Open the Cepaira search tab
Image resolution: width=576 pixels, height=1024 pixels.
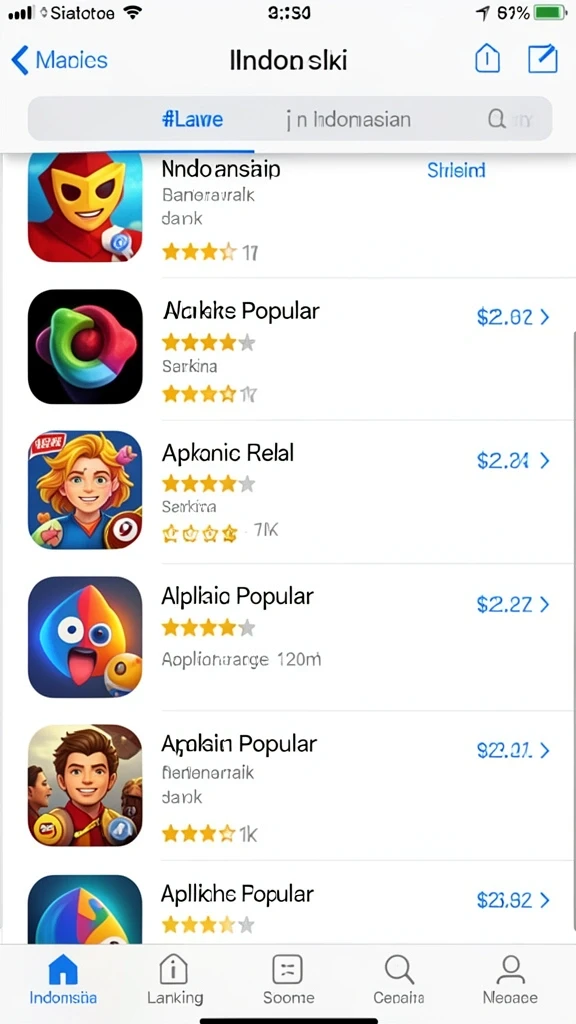398,979
